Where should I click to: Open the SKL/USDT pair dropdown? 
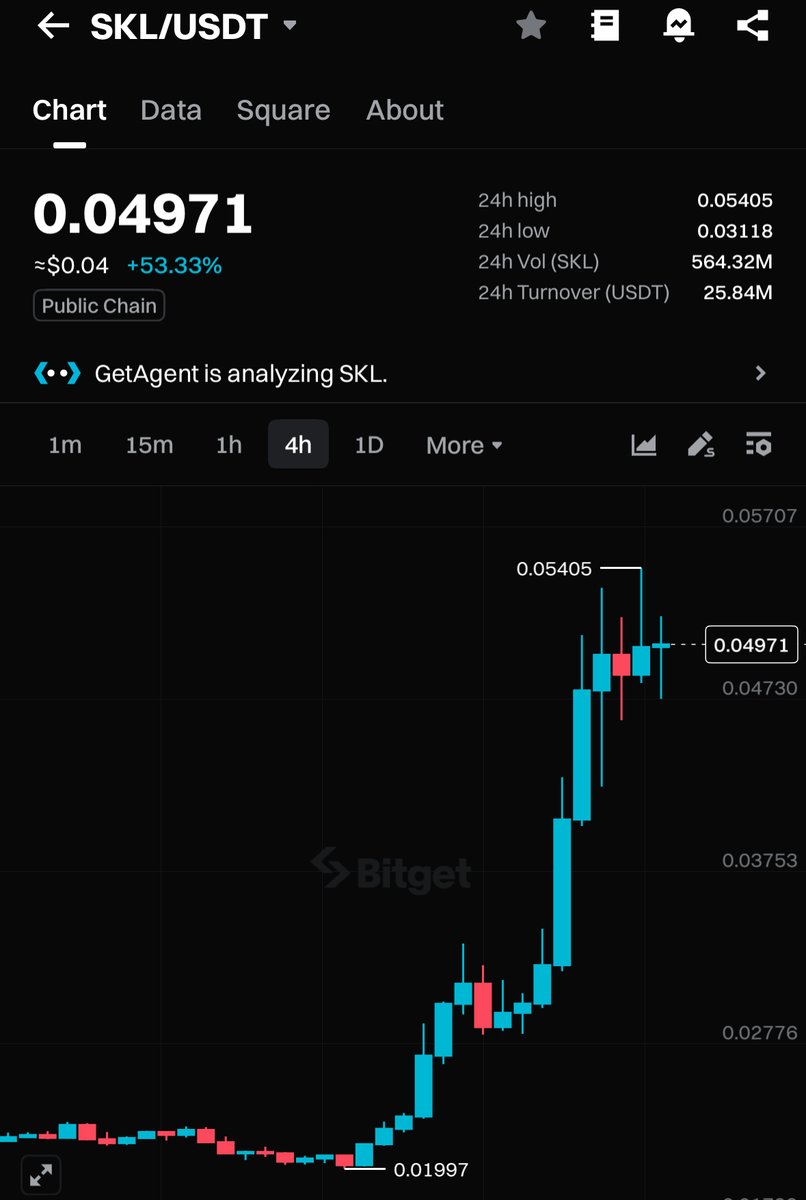[x=290, y=25]
